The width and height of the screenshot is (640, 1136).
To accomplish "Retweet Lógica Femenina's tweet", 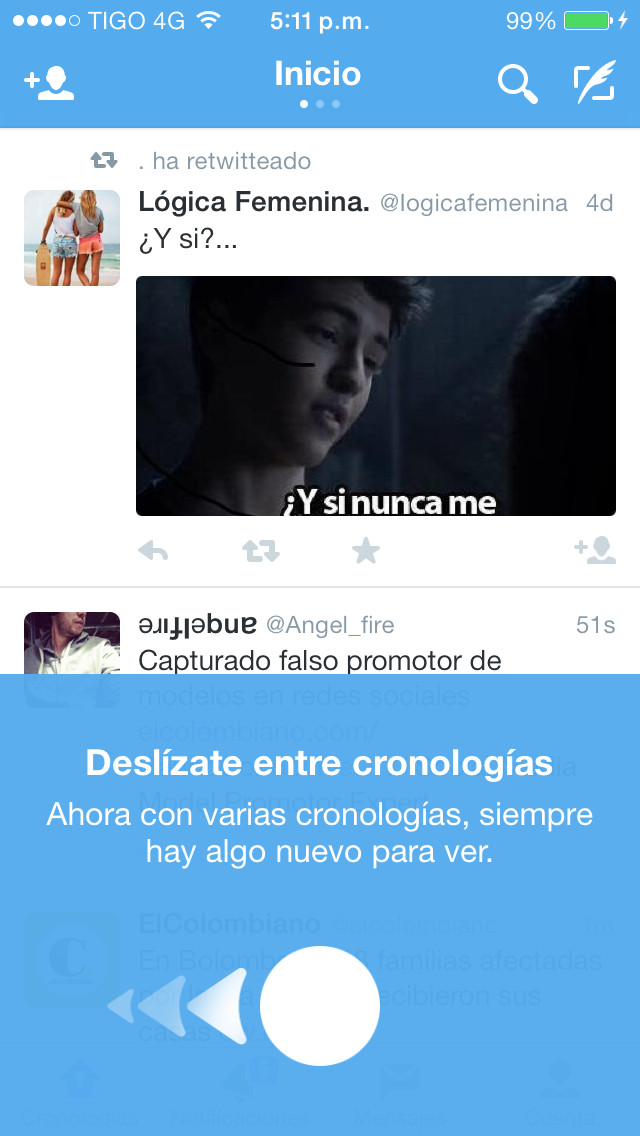I will (261, 551).
